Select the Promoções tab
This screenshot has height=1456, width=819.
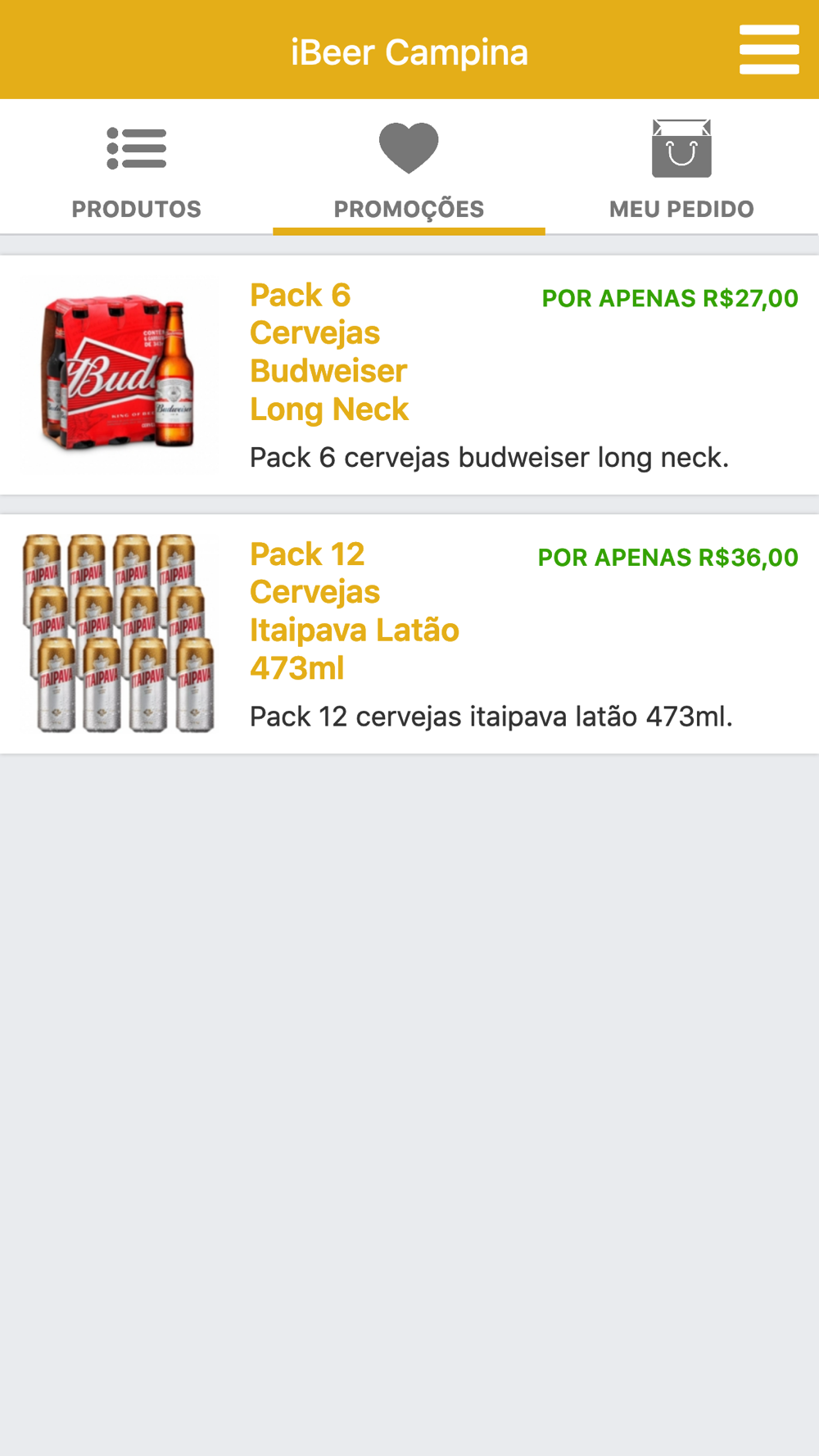pyautogui.click(x=409, y=170)
